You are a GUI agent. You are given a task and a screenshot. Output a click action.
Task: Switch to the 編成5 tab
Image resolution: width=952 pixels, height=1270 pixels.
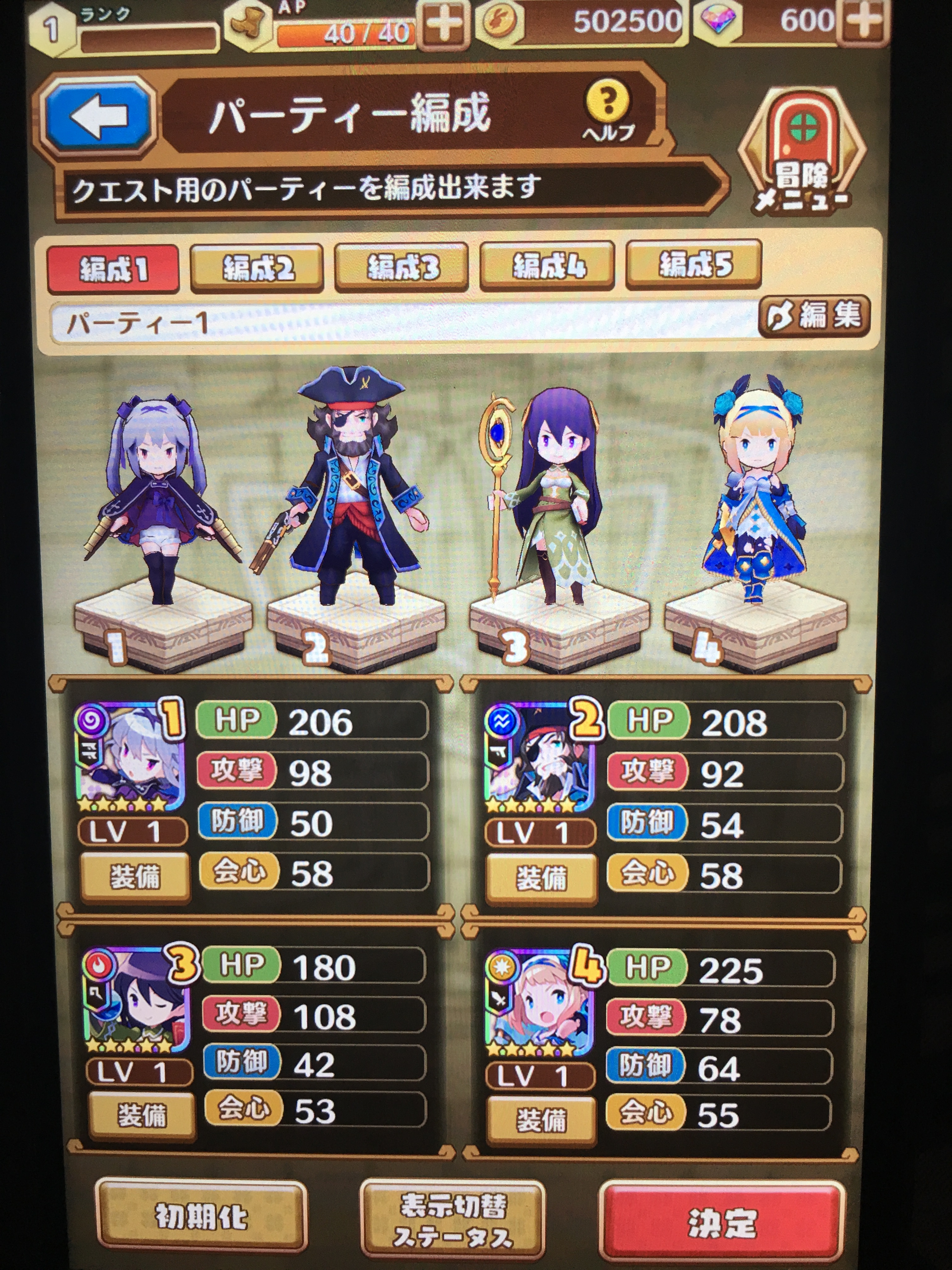click(694, 264)
